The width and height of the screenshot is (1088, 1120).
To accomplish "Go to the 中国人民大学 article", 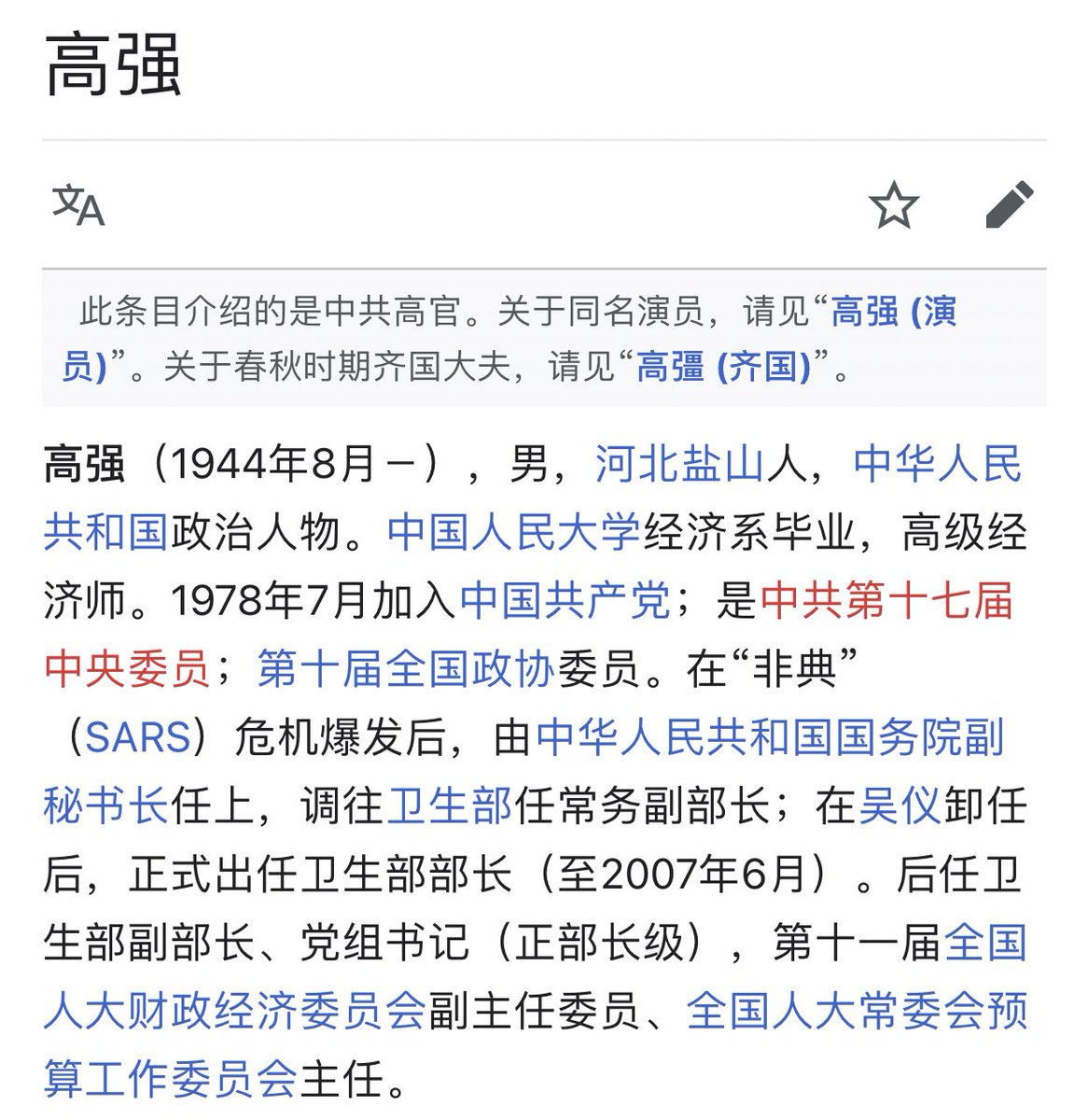I will click(x=513, y=533).
